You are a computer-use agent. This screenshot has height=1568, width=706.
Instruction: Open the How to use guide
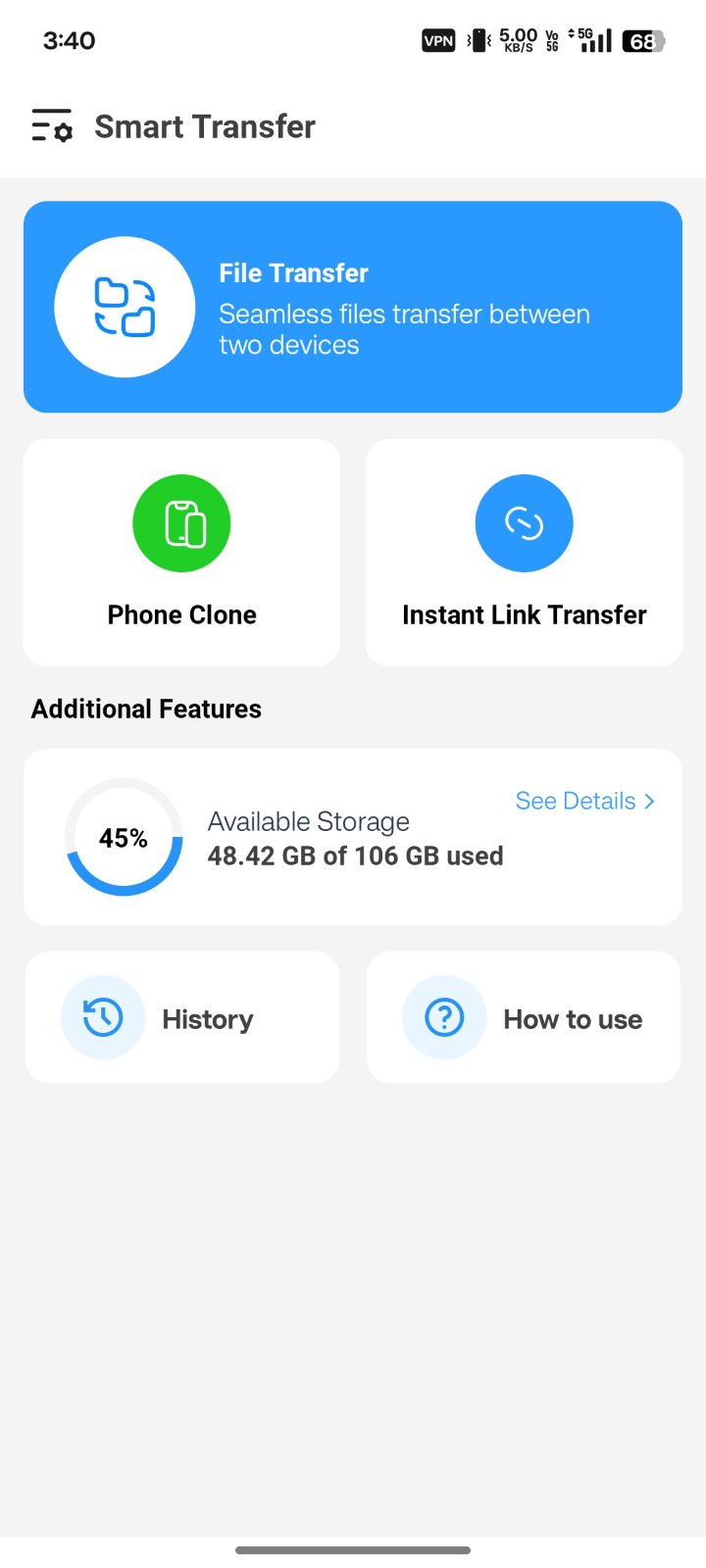click(524, 1017)
